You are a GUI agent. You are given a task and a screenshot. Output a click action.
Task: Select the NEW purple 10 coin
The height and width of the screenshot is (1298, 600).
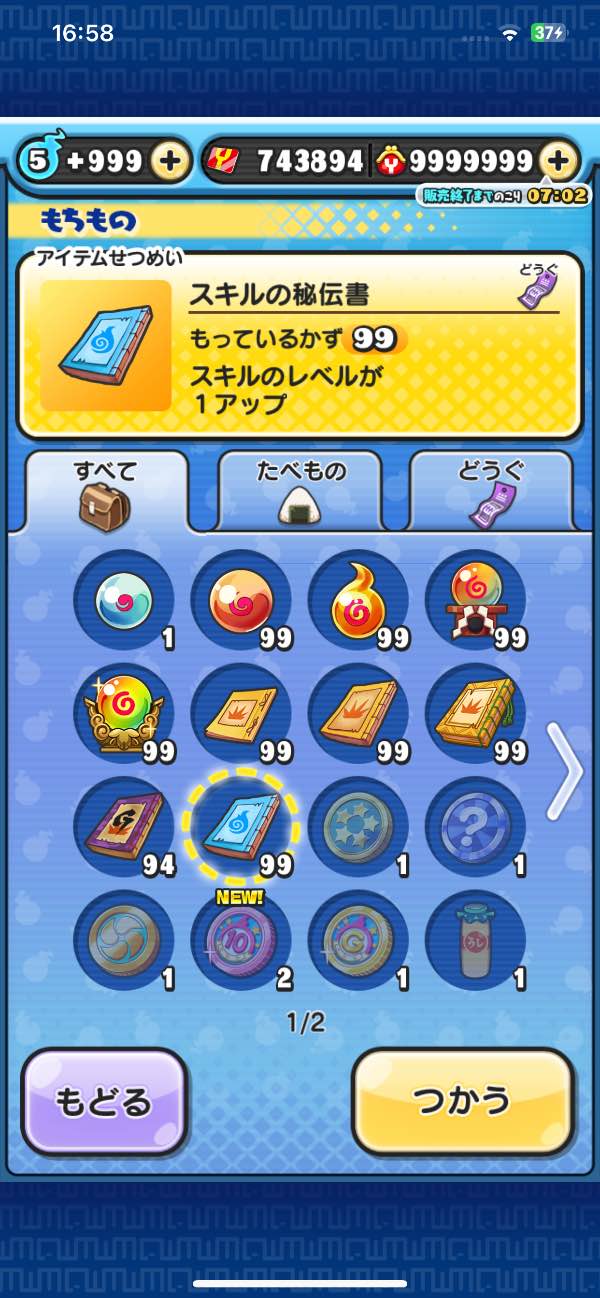pyautogui.click(x=241, y=940)
